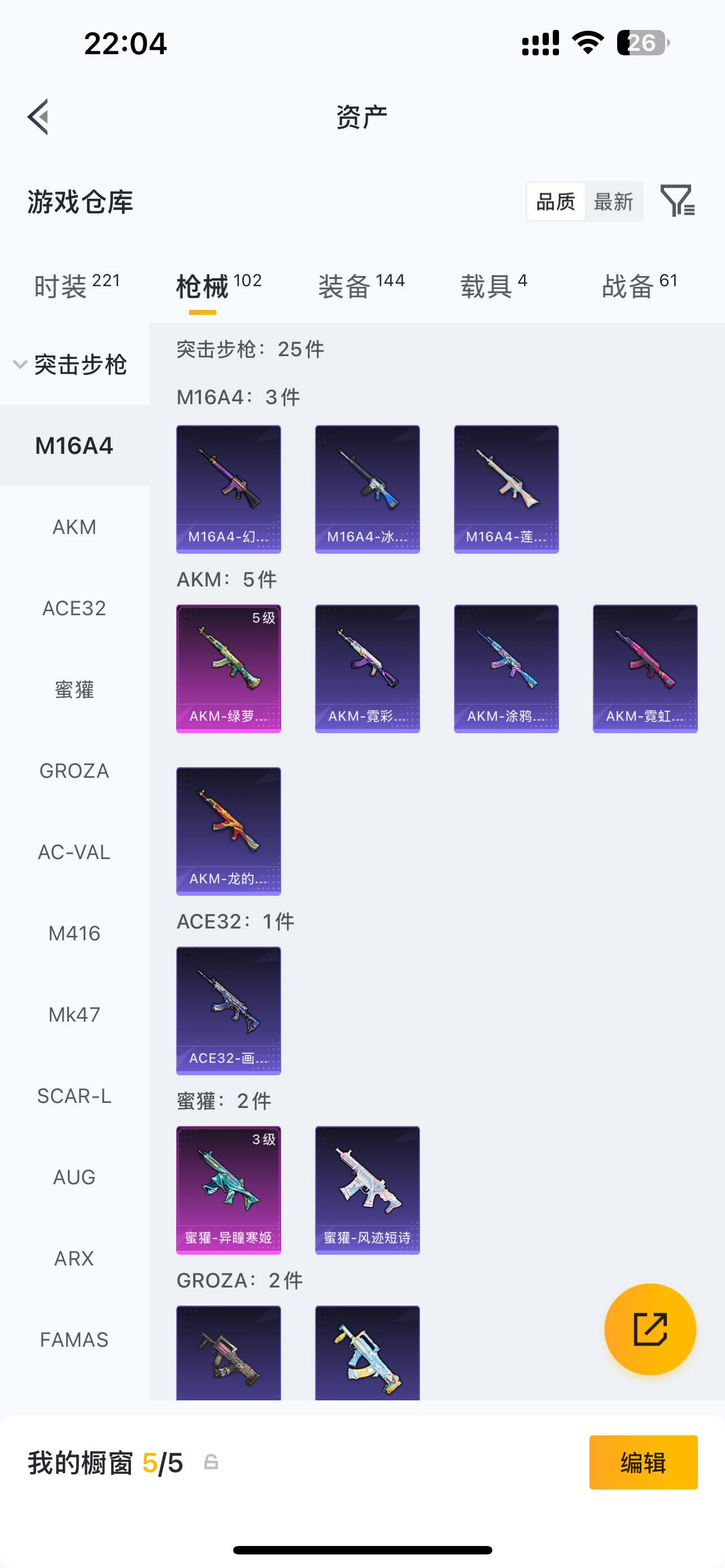Select GROZA in the side list
Screen dimensions: 725x1568
pyautogui.click(x=75, y=770)
